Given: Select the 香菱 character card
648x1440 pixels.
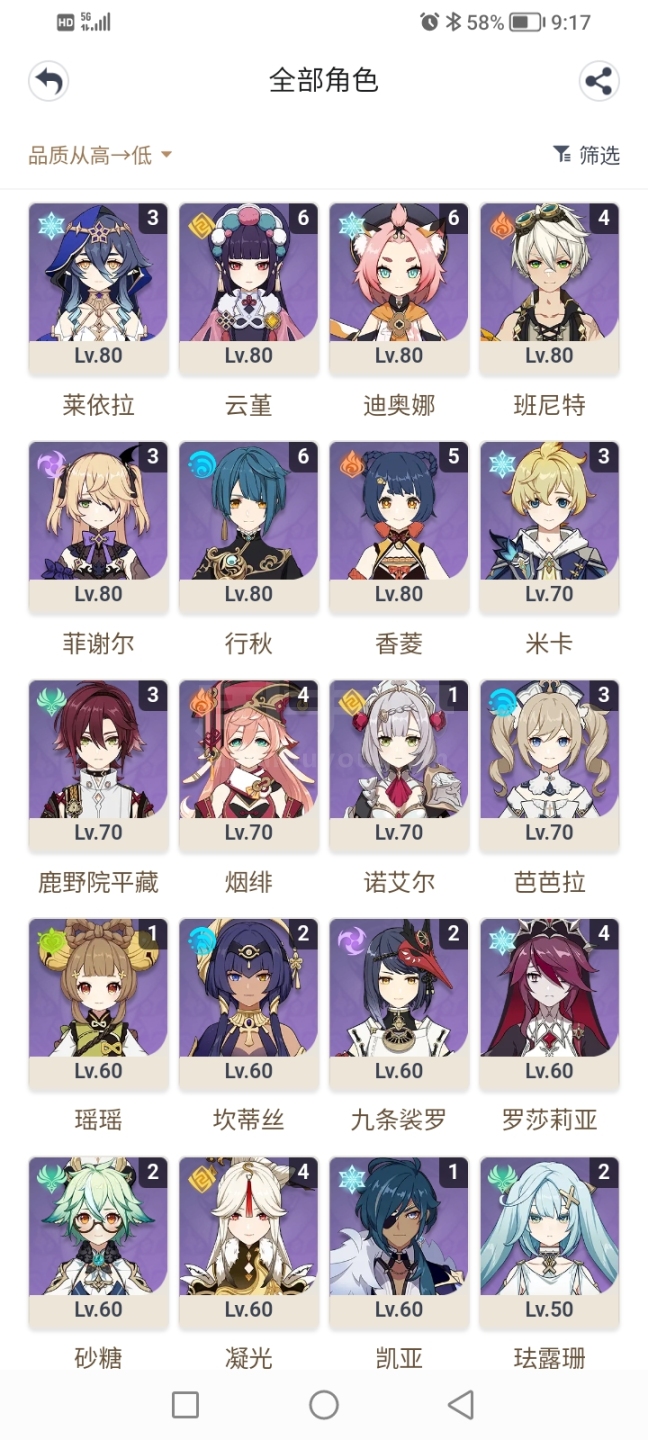Looking at the screenshot, I should 399,527.
